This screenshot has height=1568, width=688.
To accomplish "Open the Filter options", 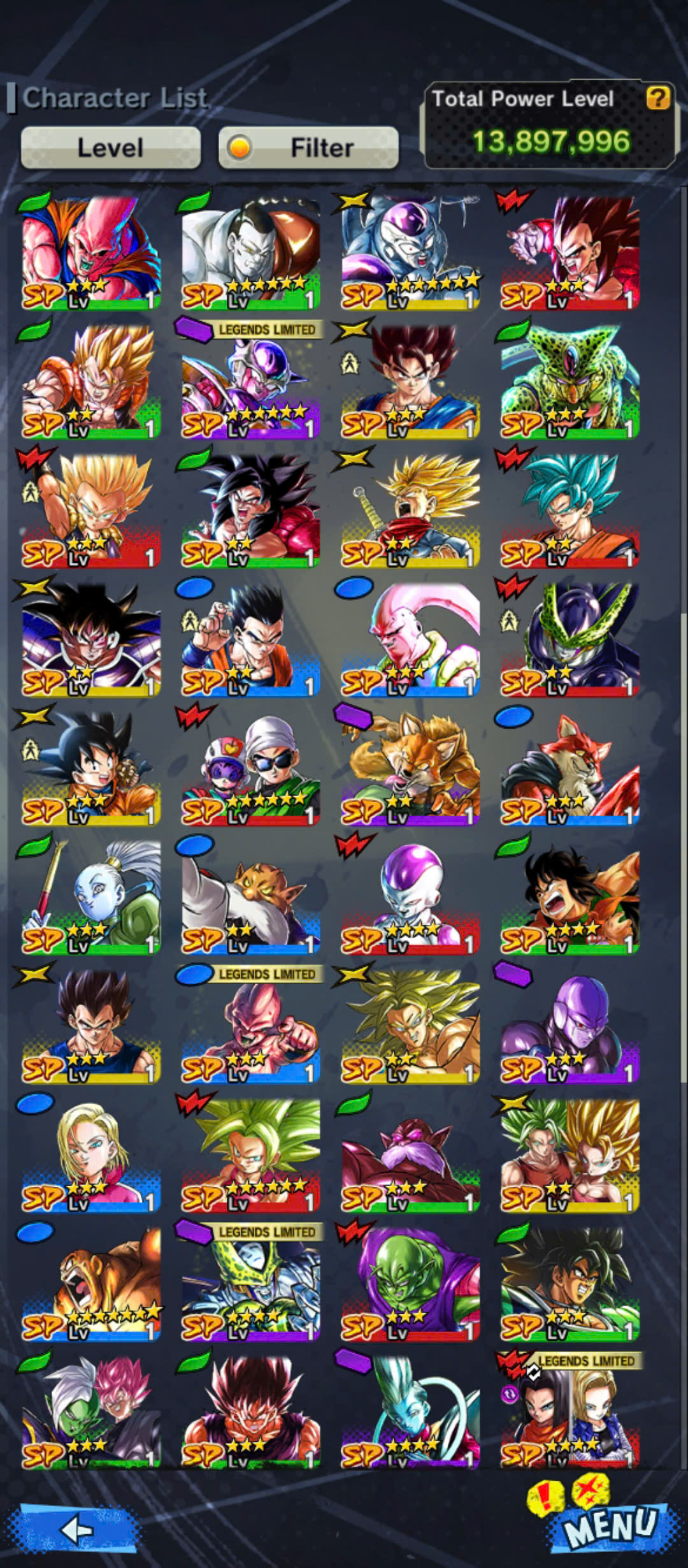I will [308, 148].
